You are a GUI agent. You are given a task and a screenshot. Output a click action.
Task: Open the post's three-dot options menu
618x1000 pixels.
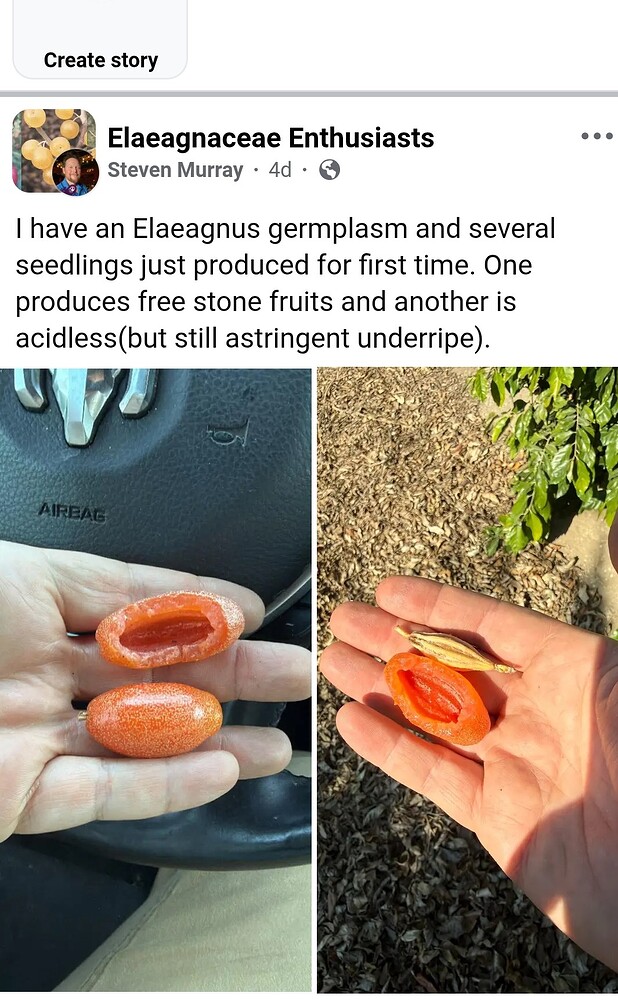[x=596, y=137]
